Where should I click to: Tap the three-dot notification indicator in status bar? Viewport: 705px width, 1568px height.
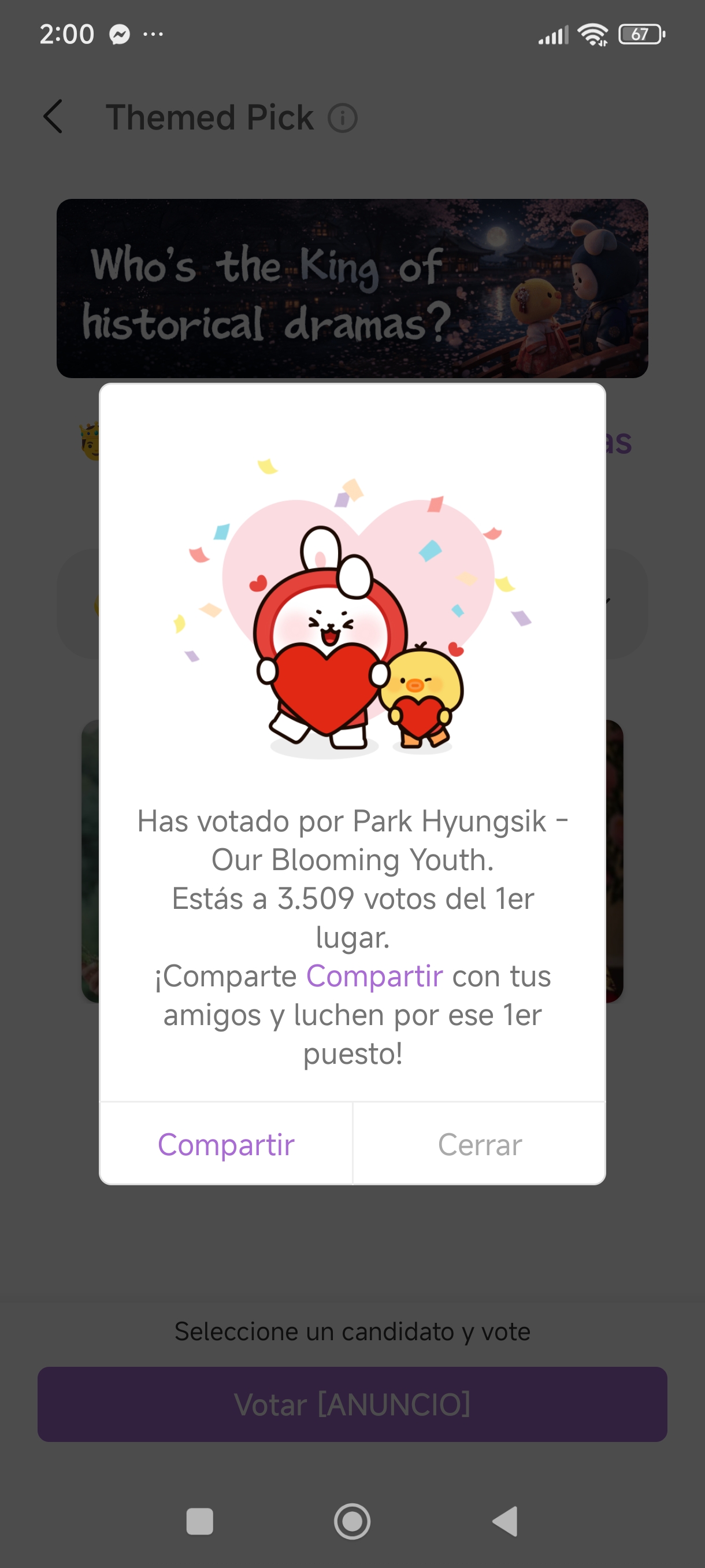tap(153, 35)
